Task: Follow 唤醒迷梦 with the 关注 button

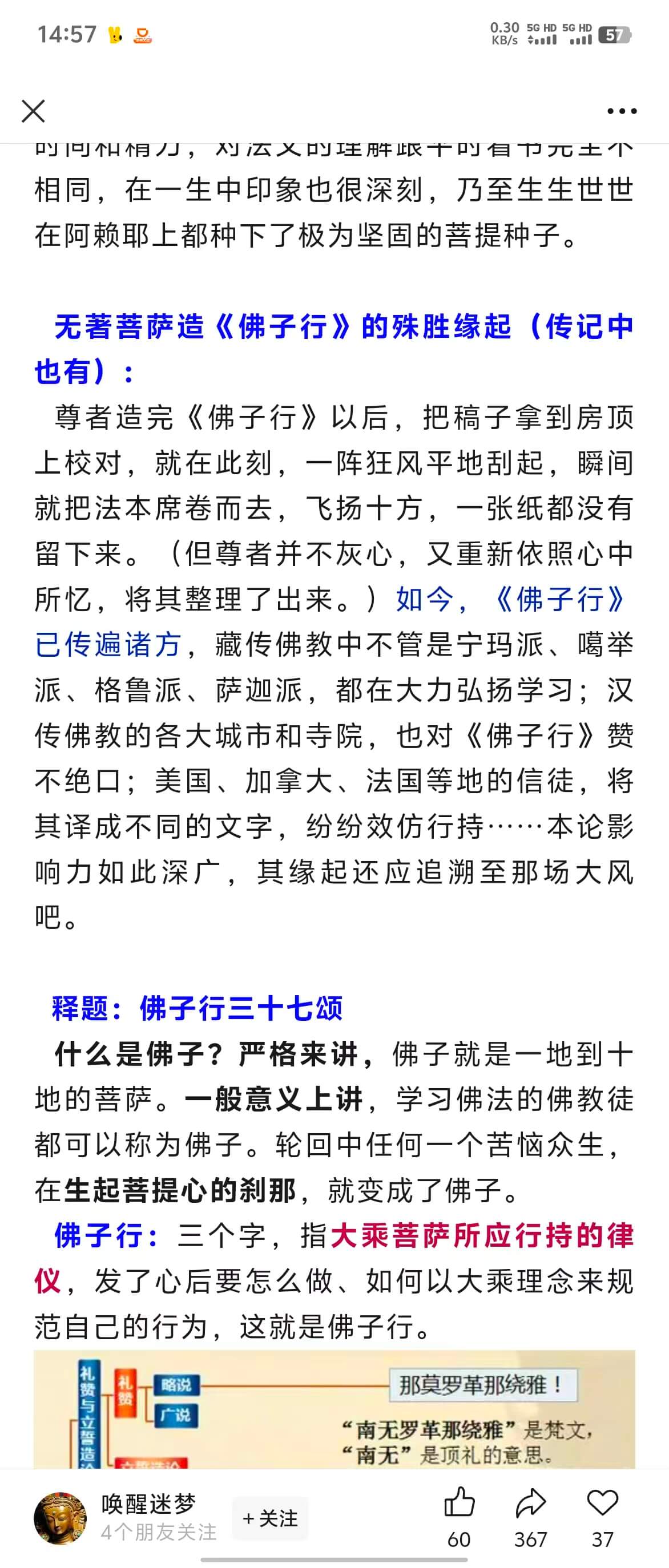Action: (x=269, y=1519)
